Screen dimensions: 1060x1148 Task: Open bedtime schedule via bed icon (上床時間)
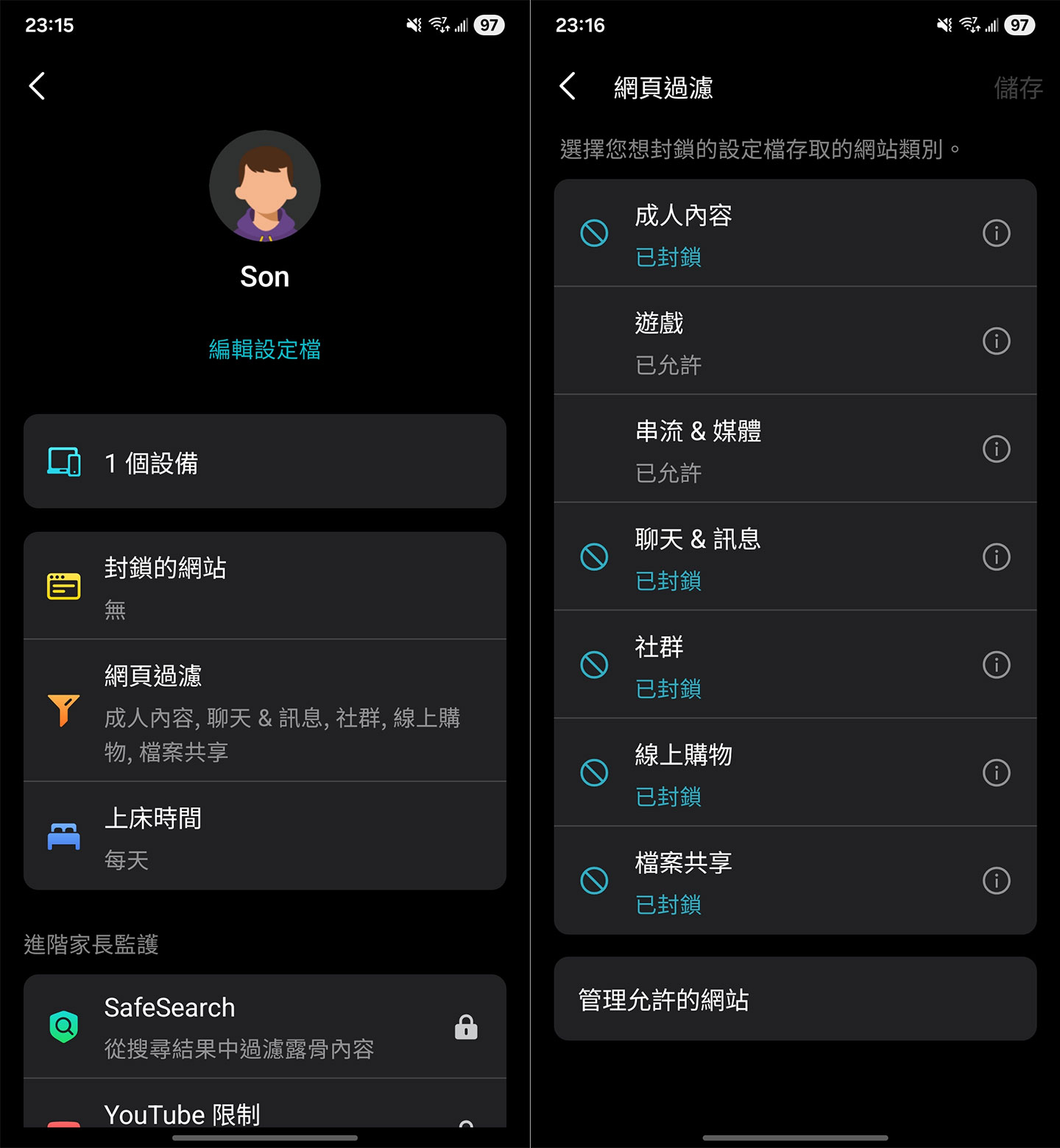tap(64, 836)
